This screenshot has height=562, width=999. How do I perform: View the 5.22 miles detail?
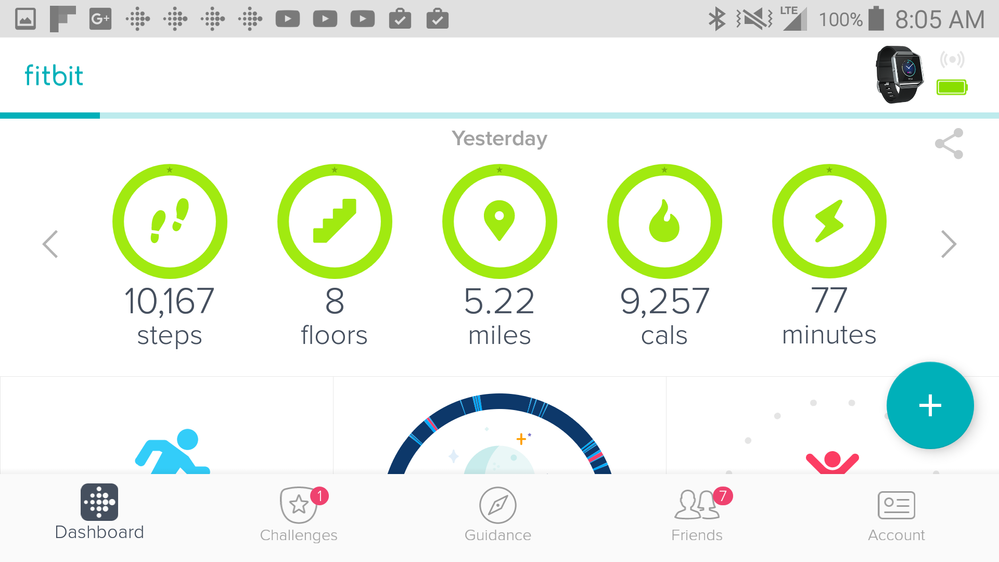[x=499, y=222]
